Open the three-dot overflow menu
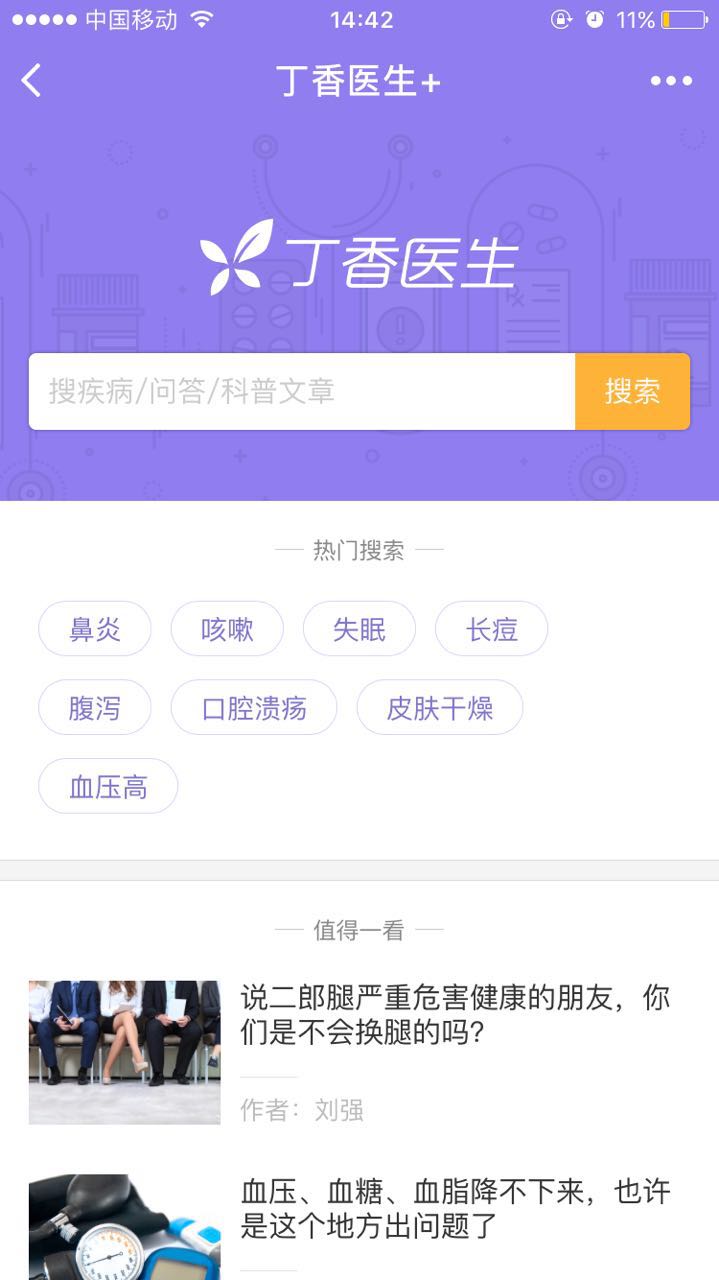This screenshot has width=719, height=1280. coord(671,81)
